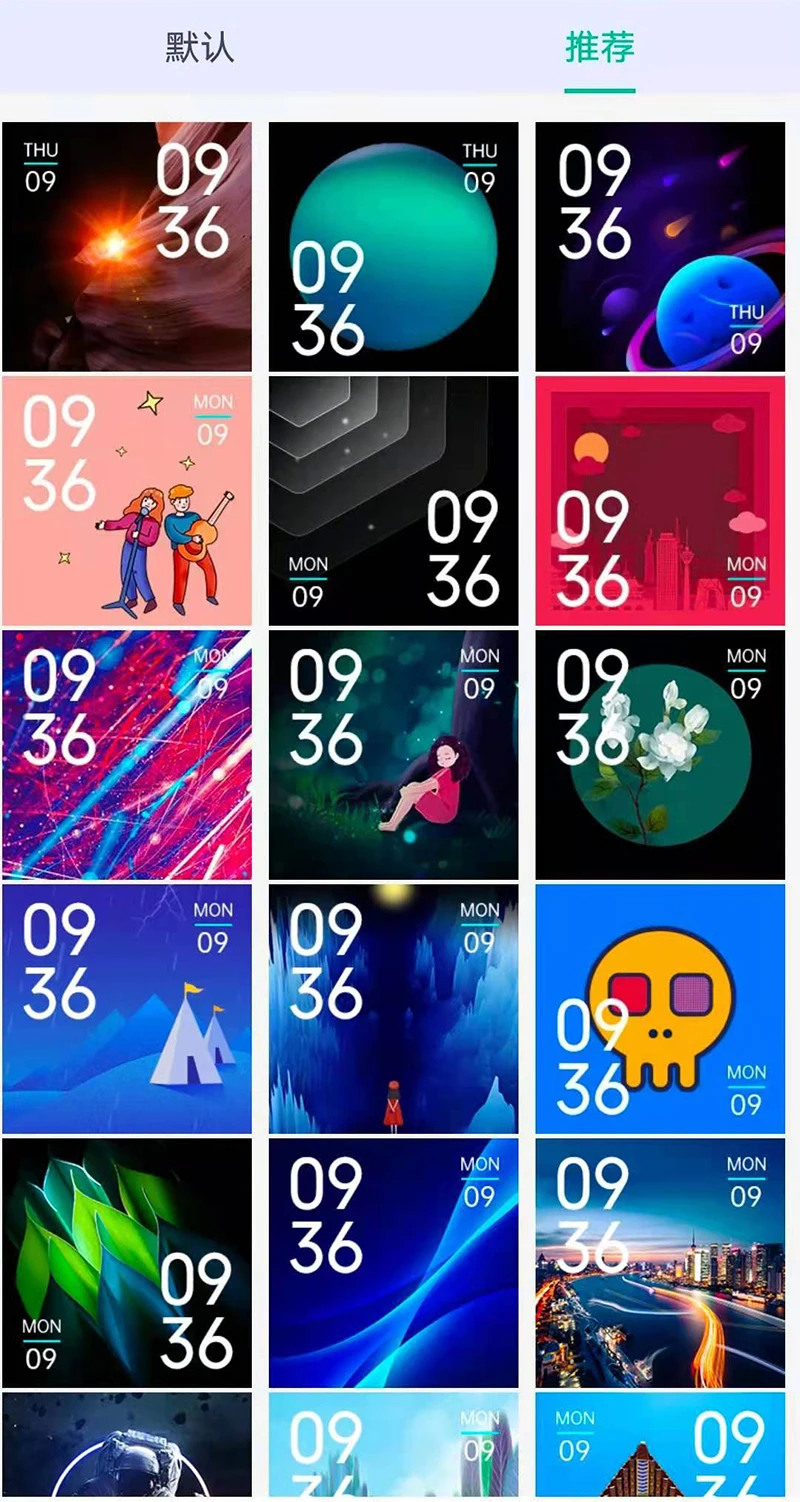800x1502 pixels.
Task: Select the red city skyline watch face
Action: [660, 501]
